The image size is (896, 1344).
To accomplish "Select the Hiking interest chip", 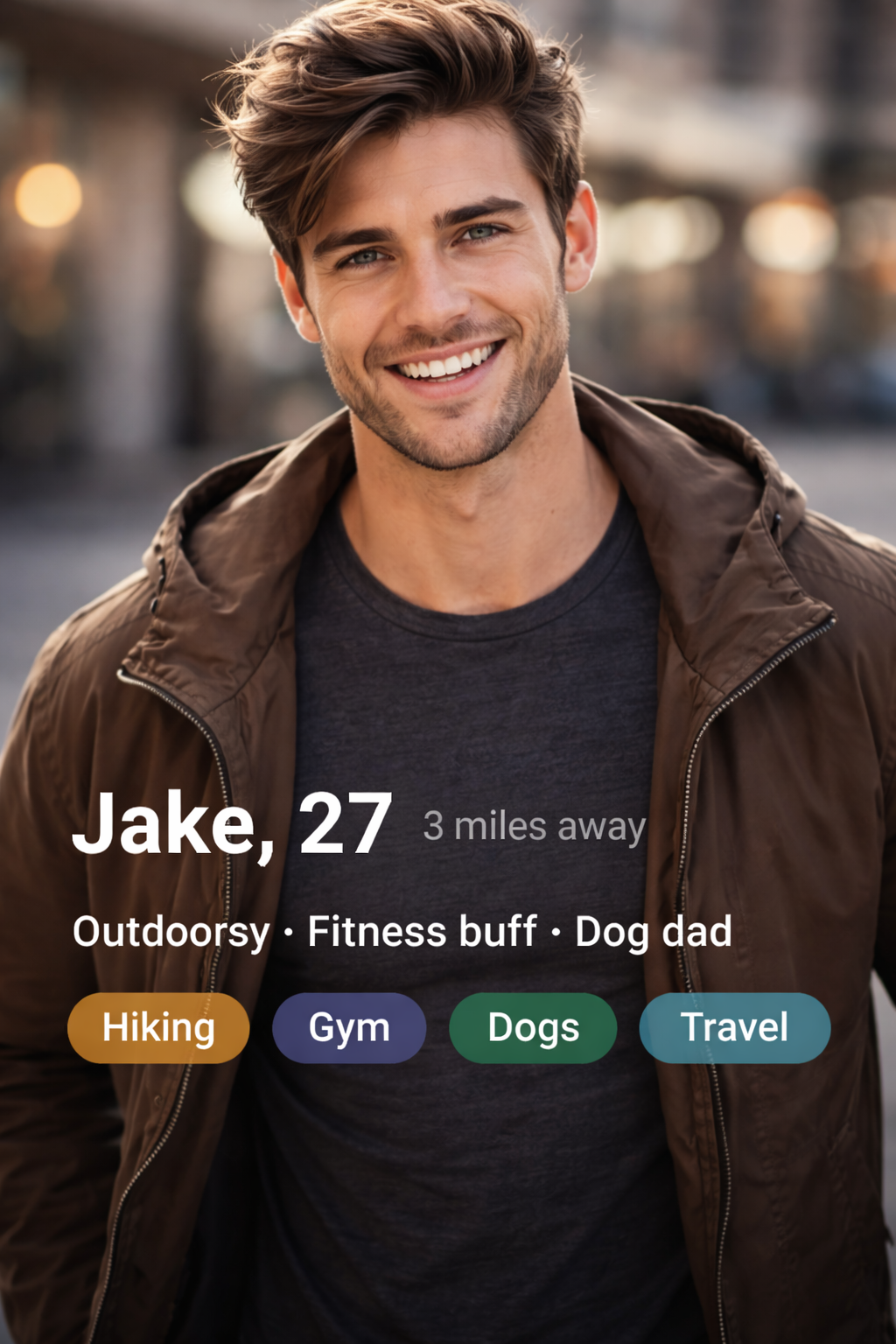I will coord(157,1028).
